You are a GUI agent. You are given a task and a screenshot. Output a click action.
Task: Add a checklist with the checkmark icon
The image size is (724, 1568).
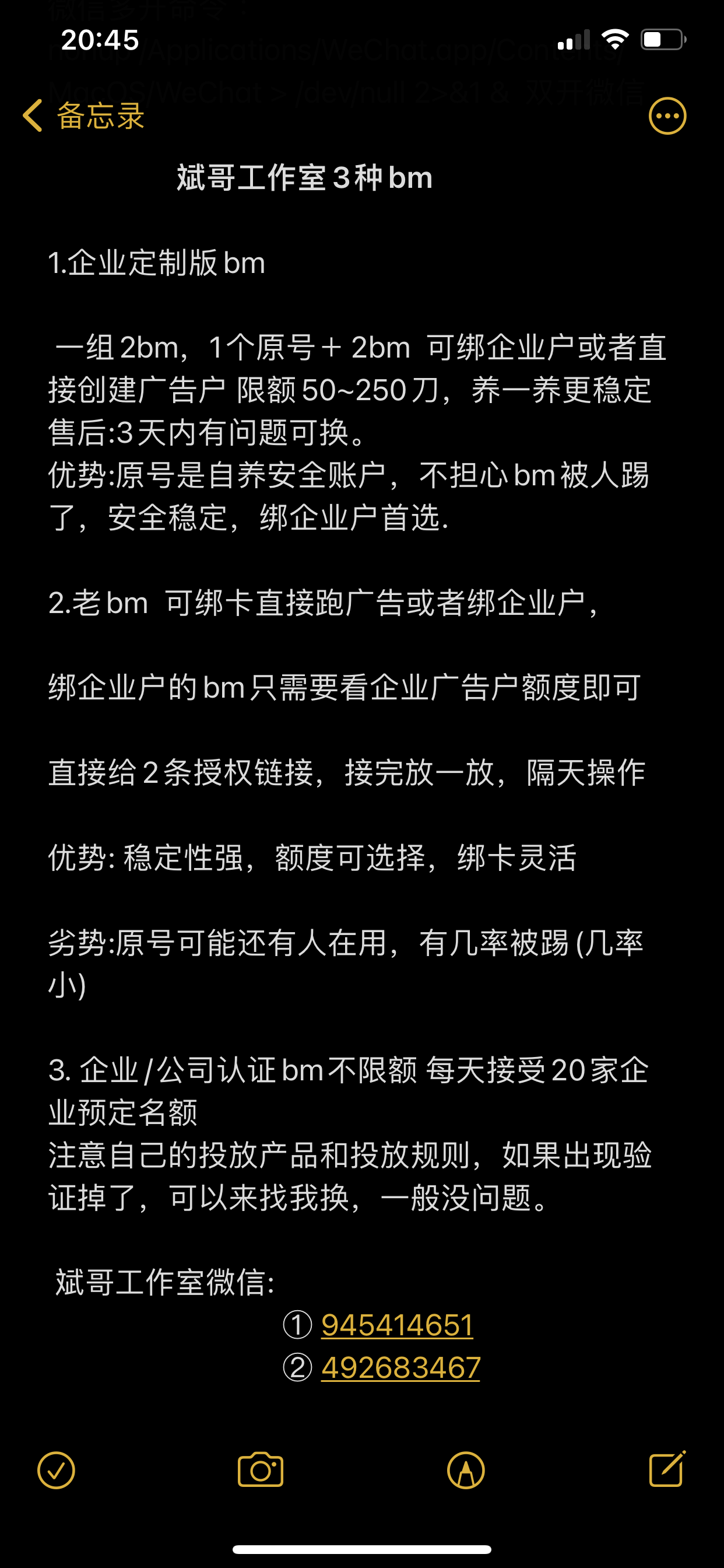coord(56,1470)
